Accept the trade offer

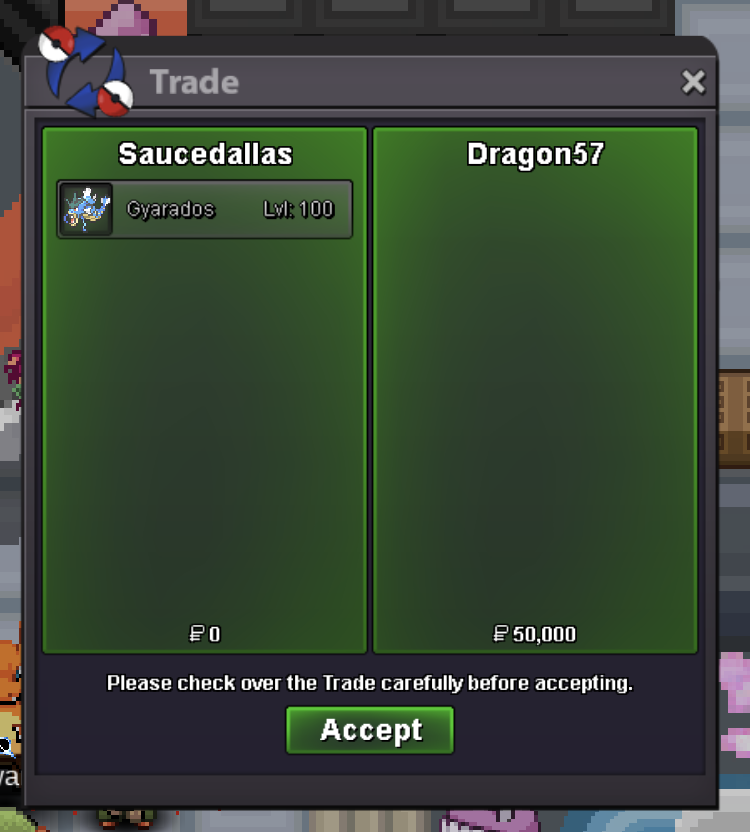click(x=370, y=730)
